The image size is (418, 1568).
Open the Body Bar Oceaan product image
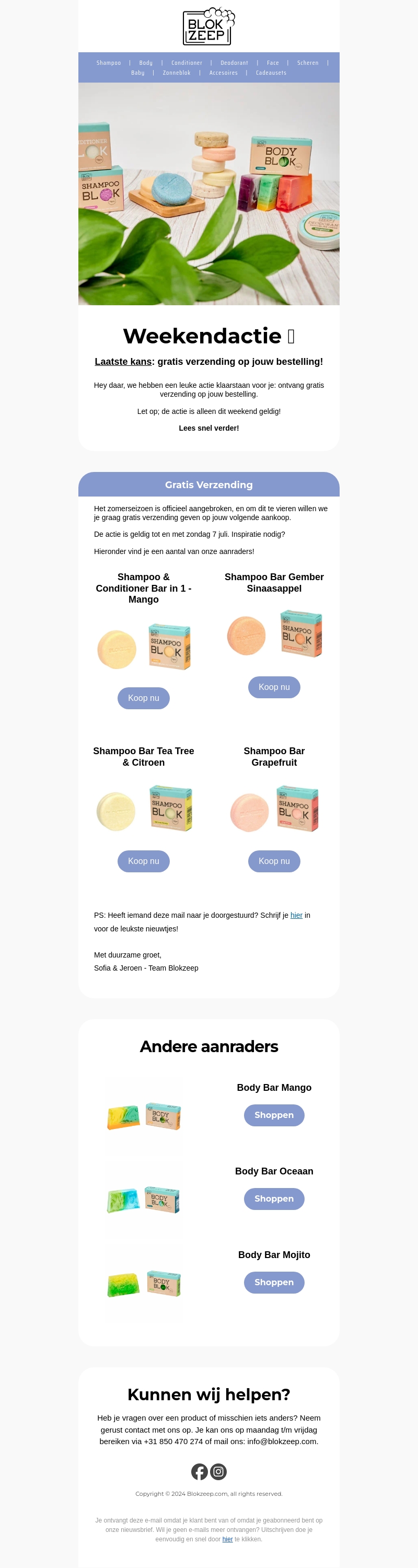tap(144, 1199)
